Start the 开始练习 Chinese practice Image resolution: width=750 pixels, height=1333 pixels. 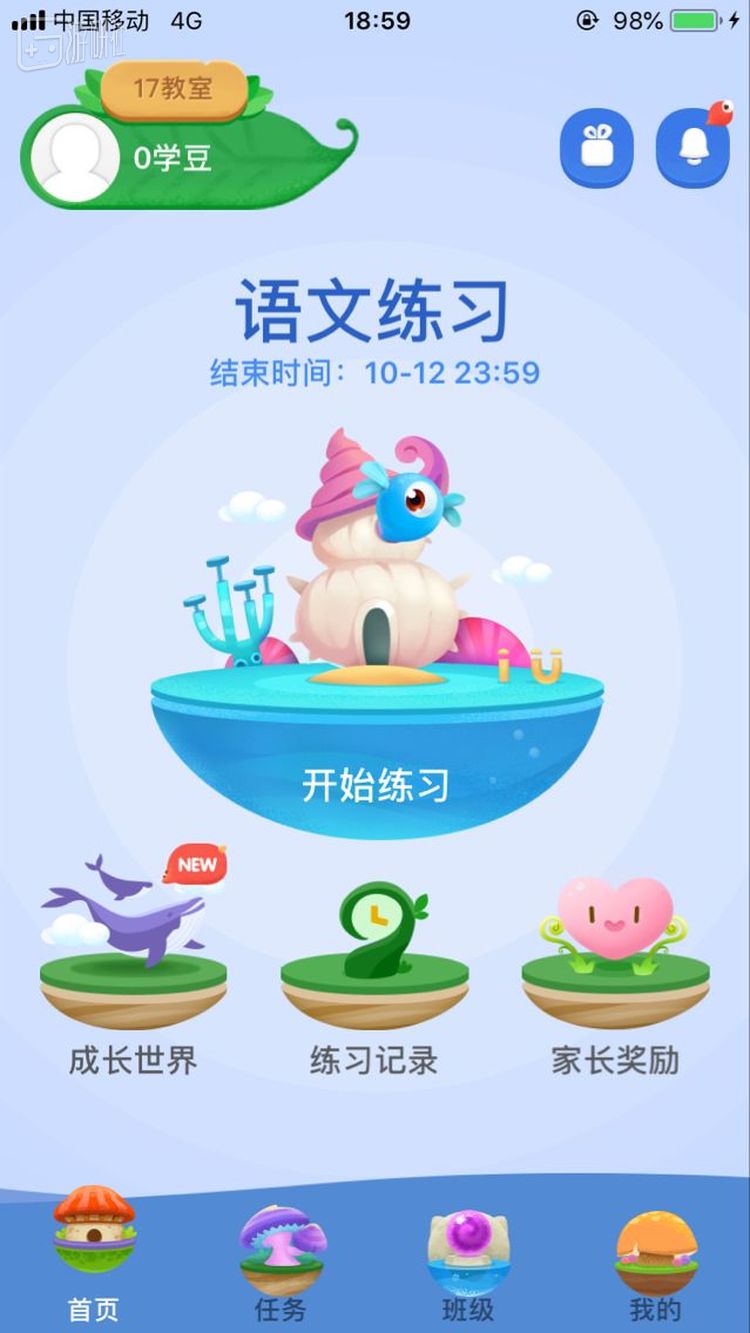tap(376, 785)
